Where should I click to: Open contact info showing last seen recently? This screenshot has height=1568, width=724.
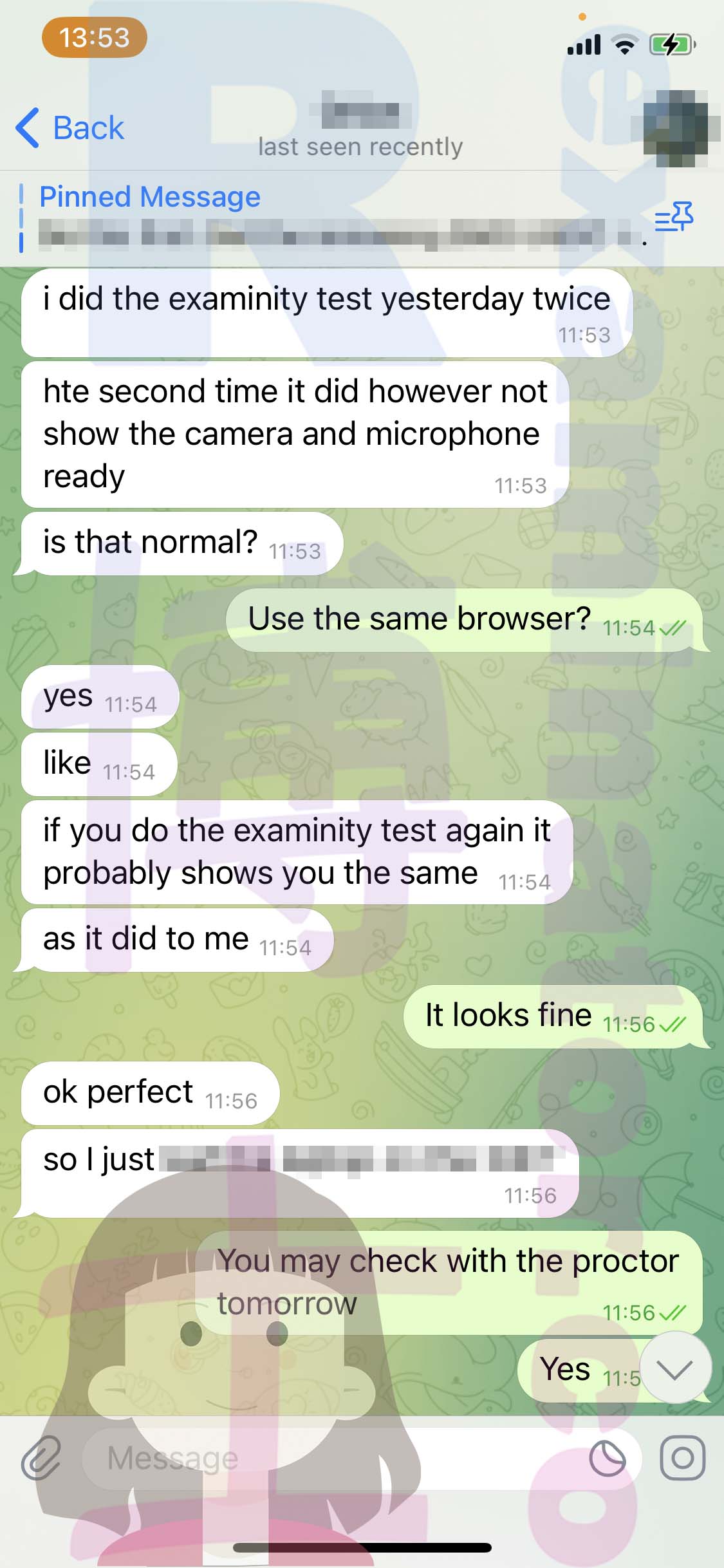360,128
